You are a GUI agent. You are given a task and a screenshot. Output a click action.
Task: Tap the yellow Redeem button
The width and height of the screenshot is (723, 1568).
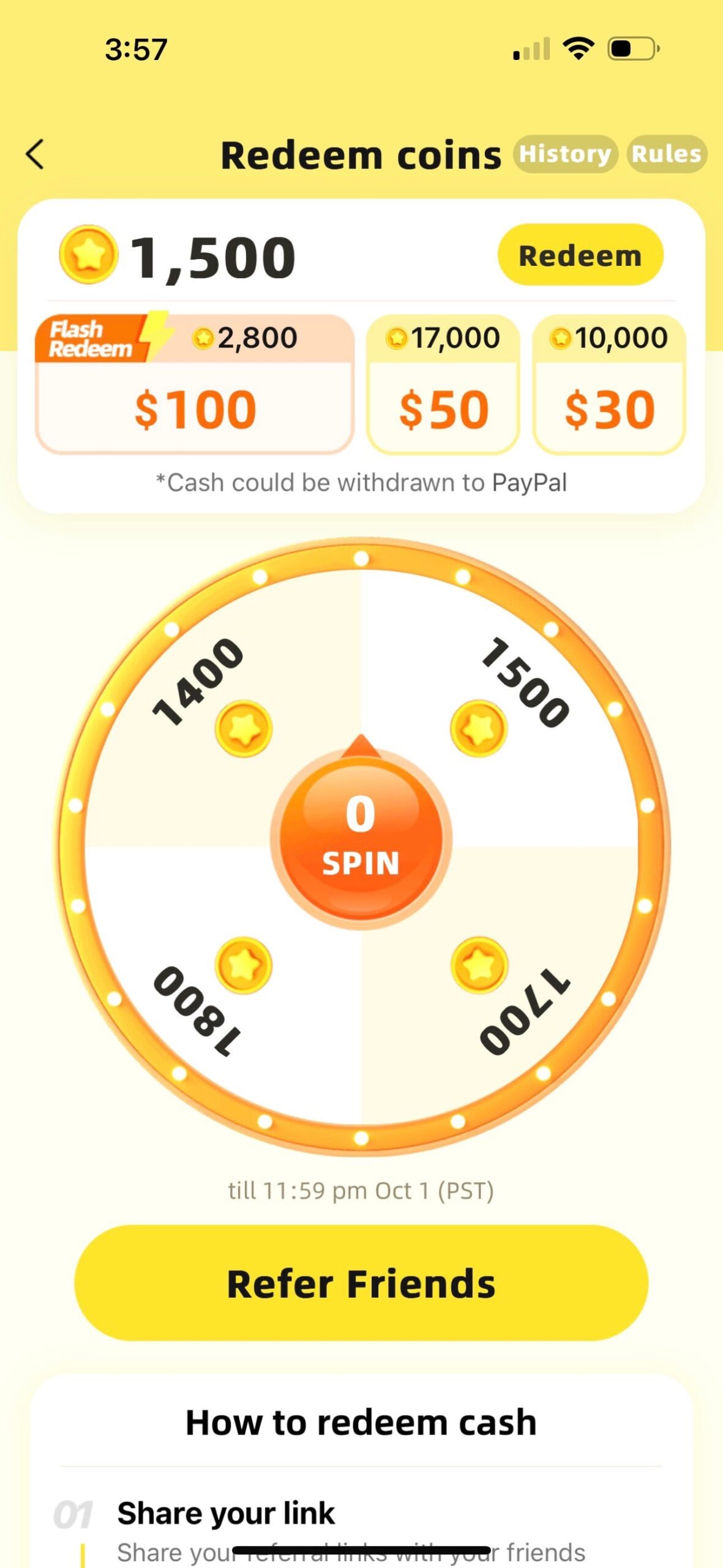[x=580, y=255]
